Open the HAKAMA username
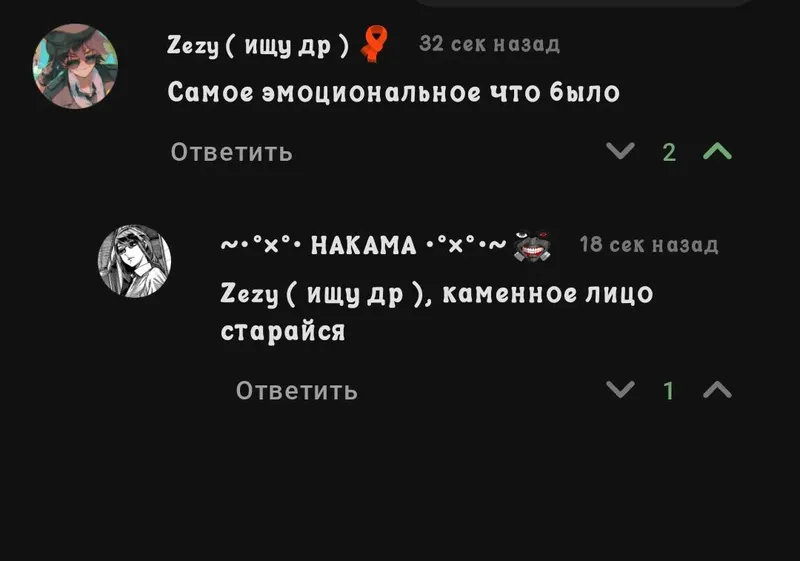The image size is (800, 561). pyautogui.click(x=363, y=245)
